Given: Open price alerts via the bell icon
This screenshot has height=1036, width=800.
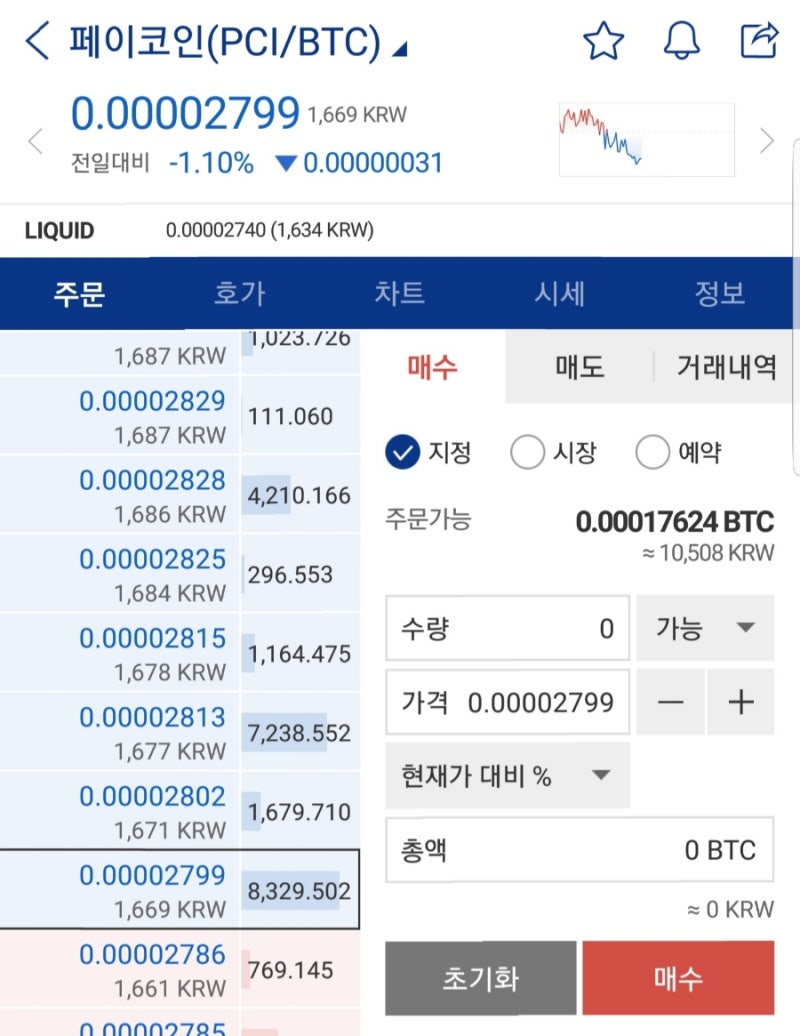Looking at the screenshot, I should tap(682, 40).
